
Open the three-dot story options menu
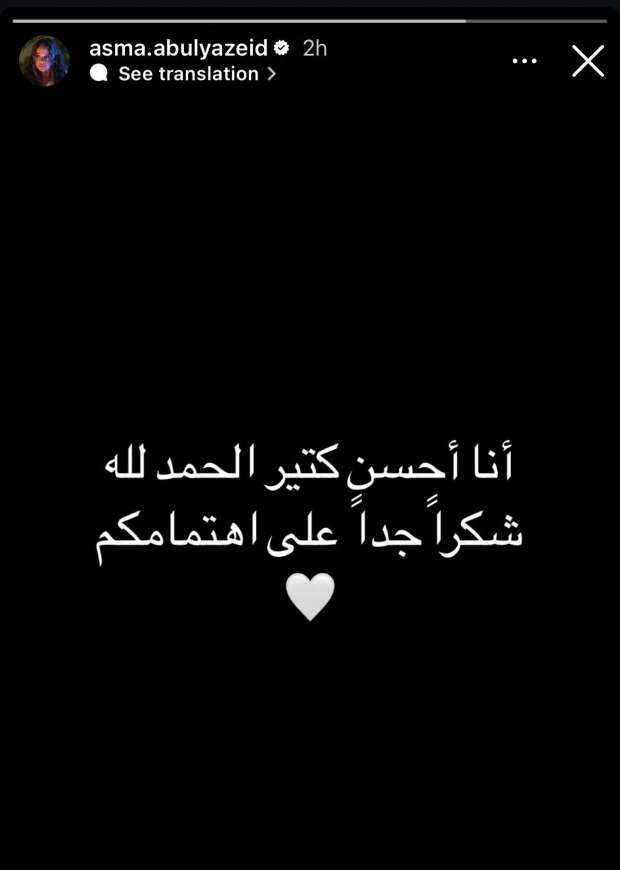tap(524, 61)
